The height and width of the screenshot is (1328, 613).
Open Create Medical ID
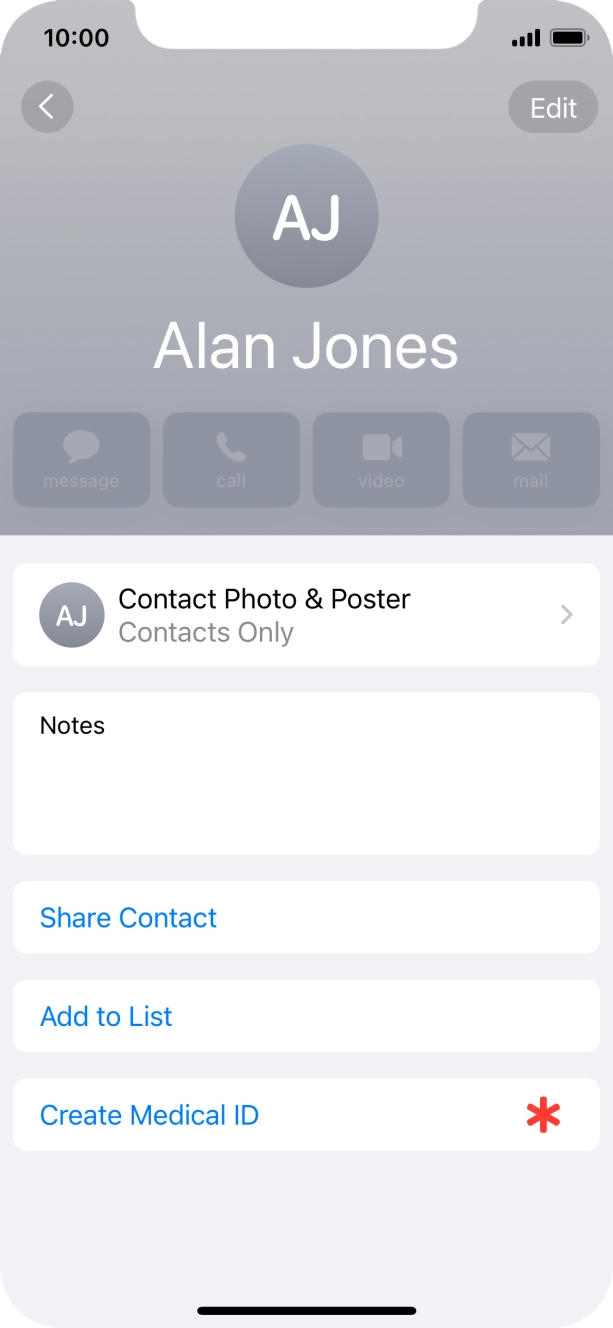(x=150, y=1114)
